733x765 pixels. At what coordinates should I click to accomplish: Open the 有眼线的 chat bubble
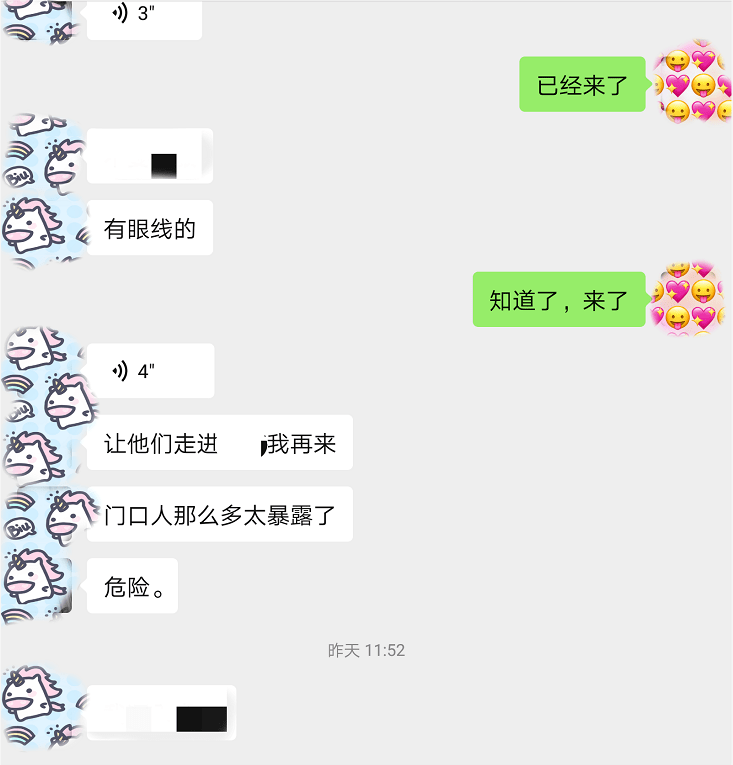point(149,227)
